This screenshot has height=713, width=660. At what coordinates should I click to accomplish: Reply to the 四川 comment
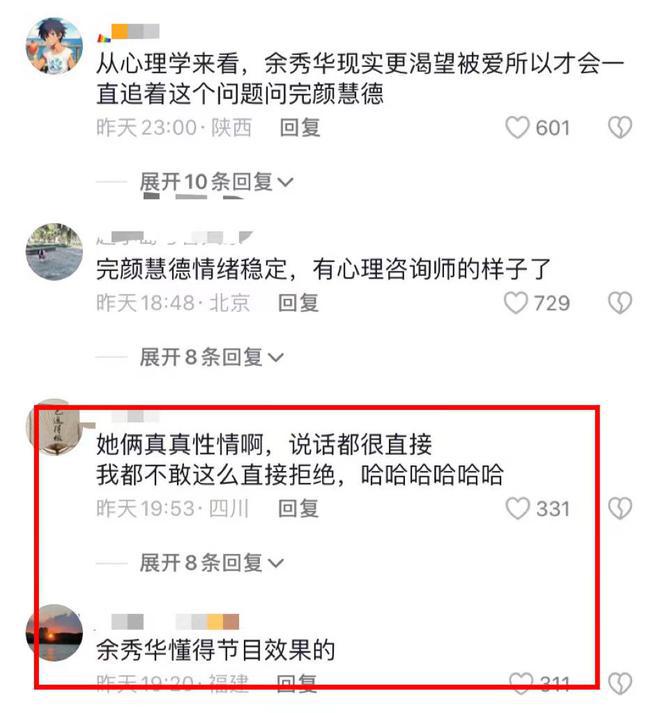coord(298,508)
